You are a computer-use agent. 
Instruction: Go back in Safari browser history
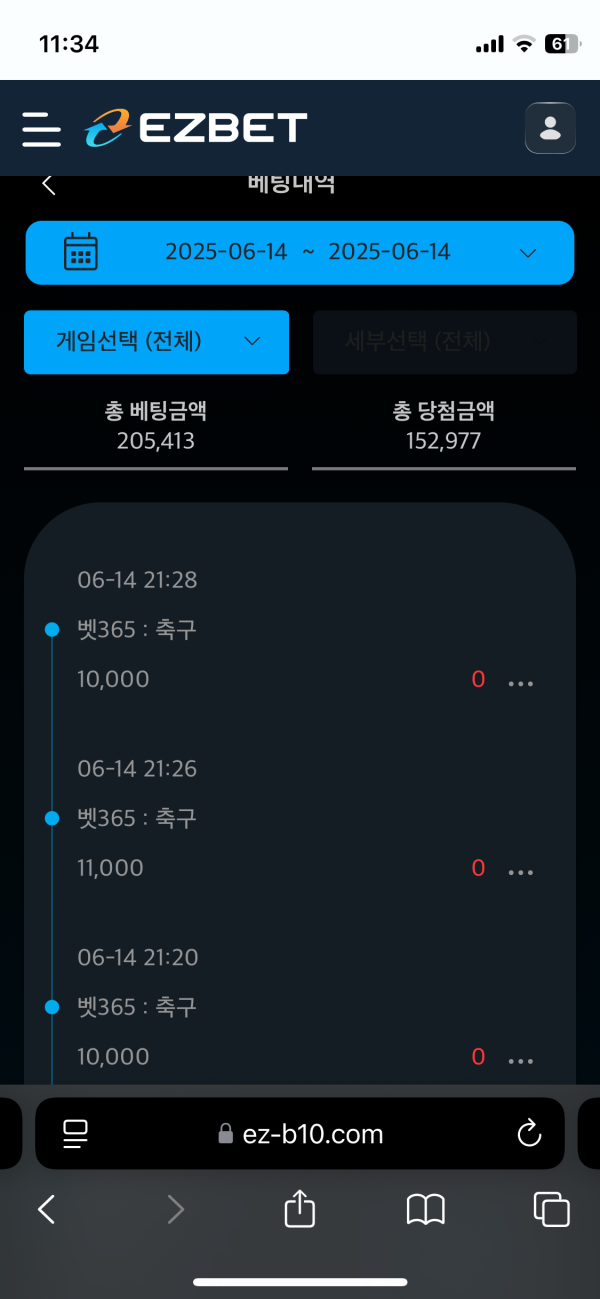point(46,1210)
